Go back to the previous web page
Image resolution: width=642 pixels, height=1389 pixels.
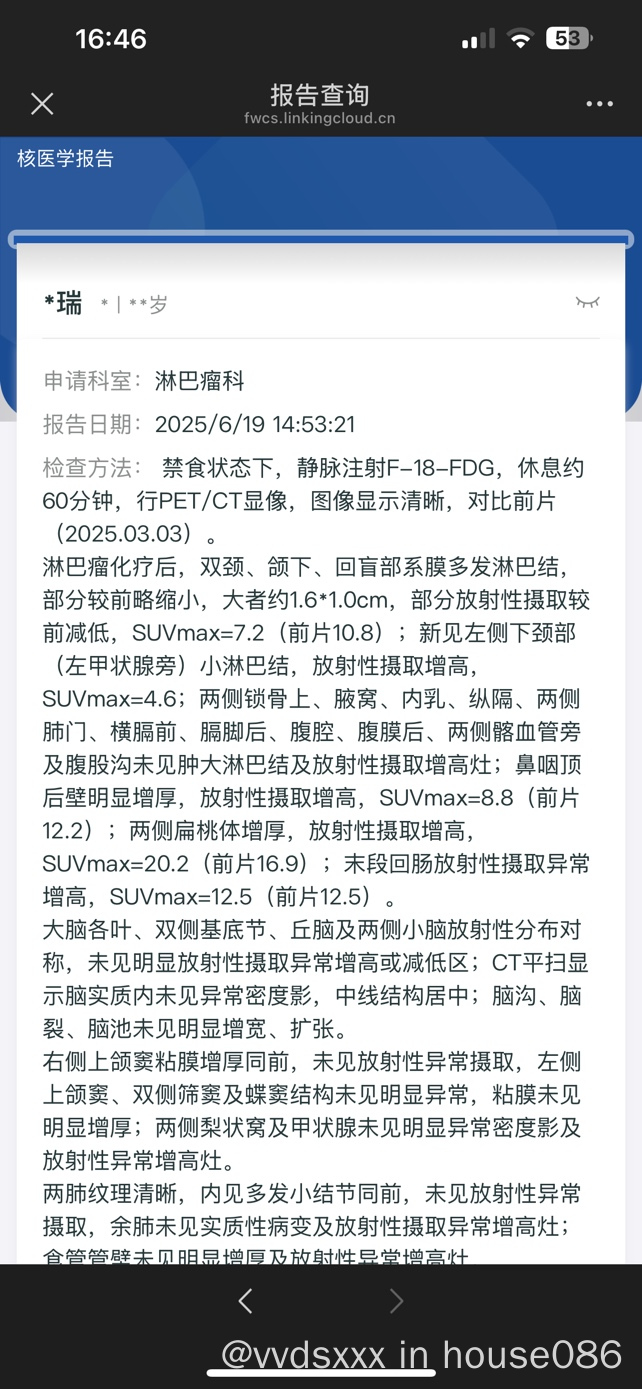(x=246, y=1300)
